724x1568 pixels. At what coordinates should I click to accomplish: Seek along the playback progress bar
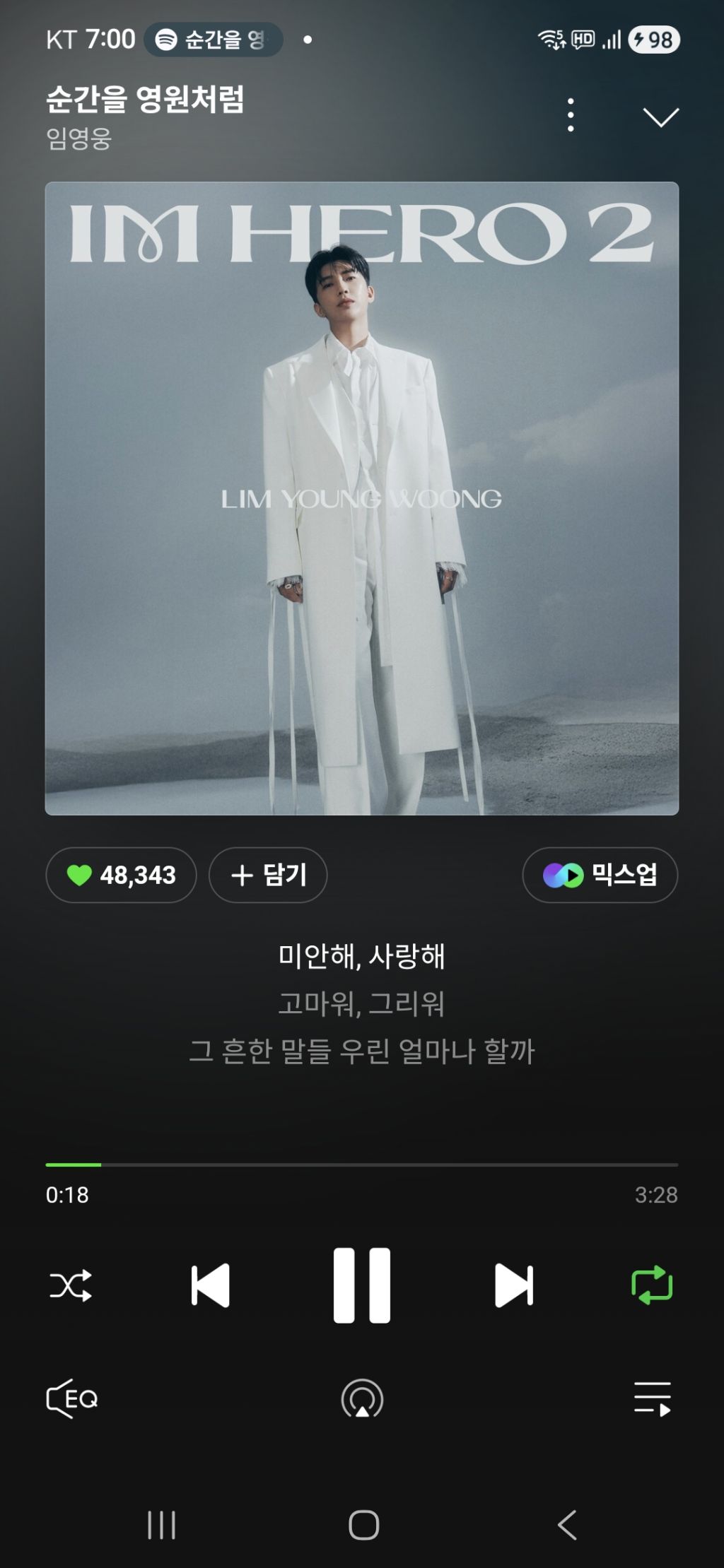362,1164
